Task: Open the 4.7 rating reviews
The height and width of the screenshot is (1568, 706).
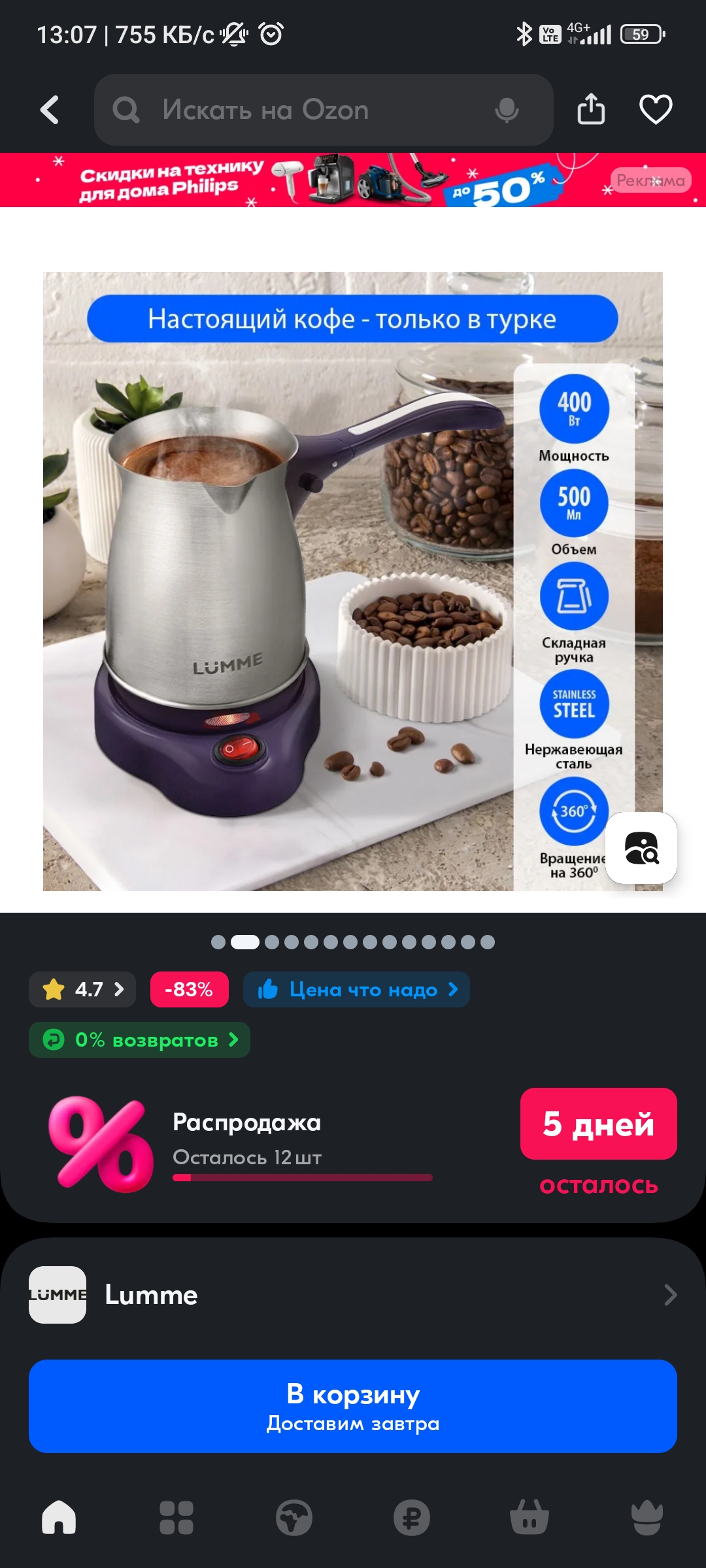Action: (82, 989)
